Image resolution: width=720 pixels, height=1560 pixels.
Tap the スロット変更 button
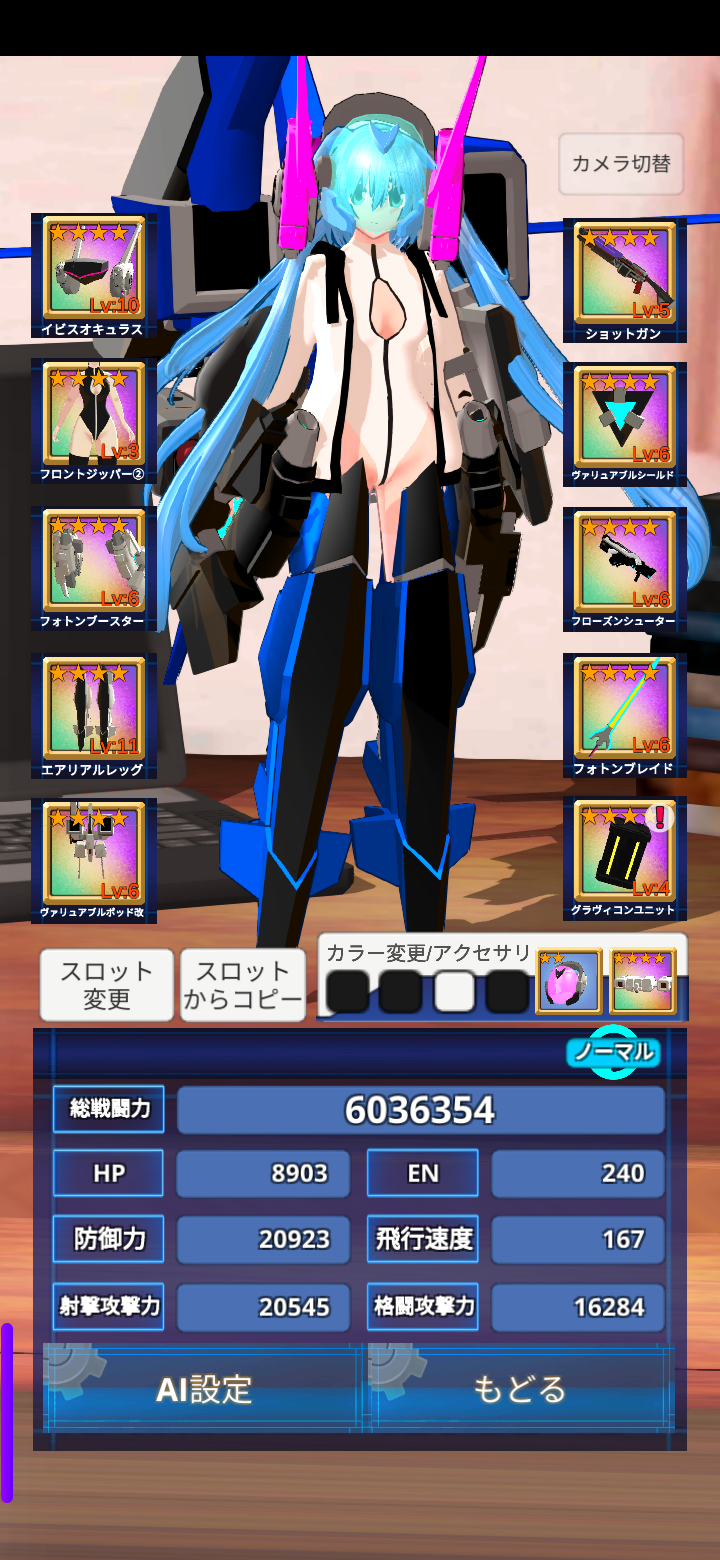(107, 985)
